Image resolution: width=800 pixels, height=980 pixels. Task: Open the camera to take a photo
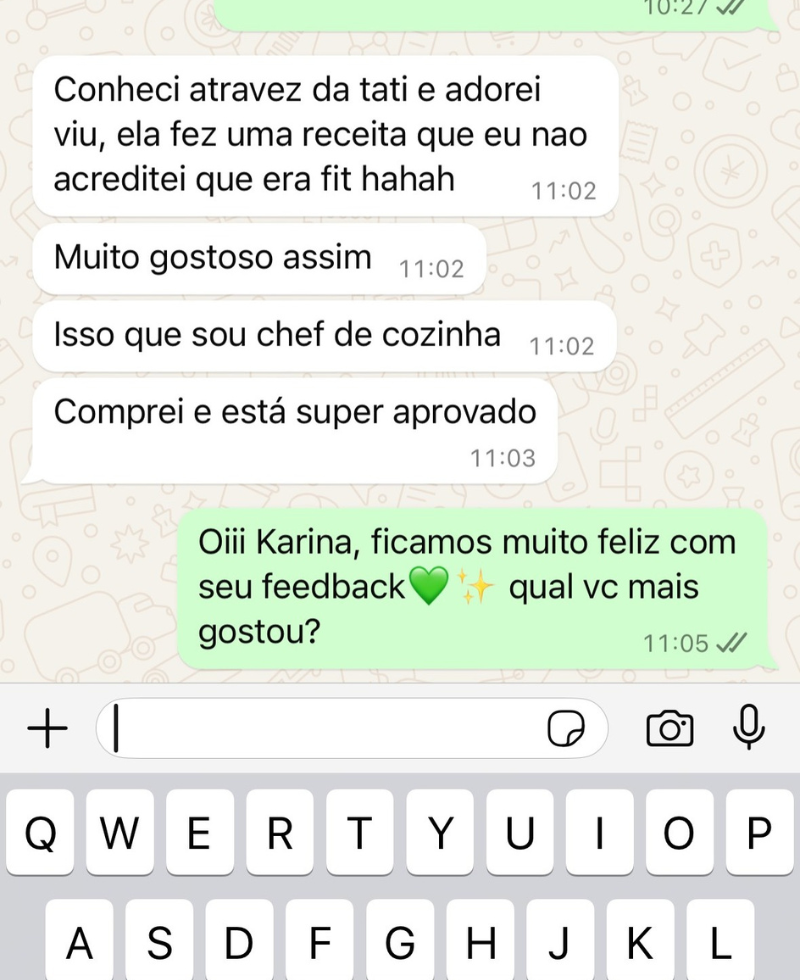(x=670, y=729)
